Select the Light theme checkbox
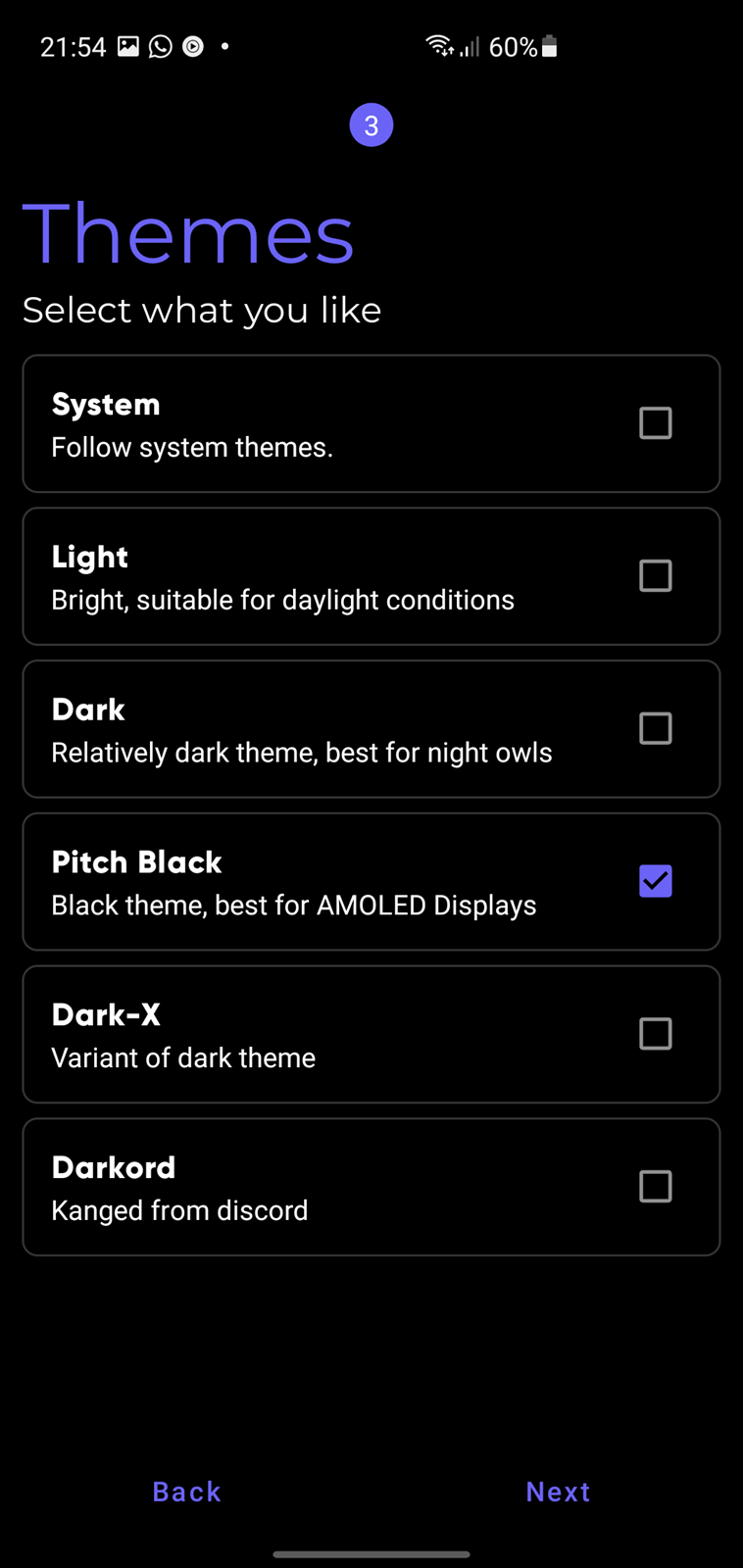The image size is (743, 1568). click(x=655, y=576)
